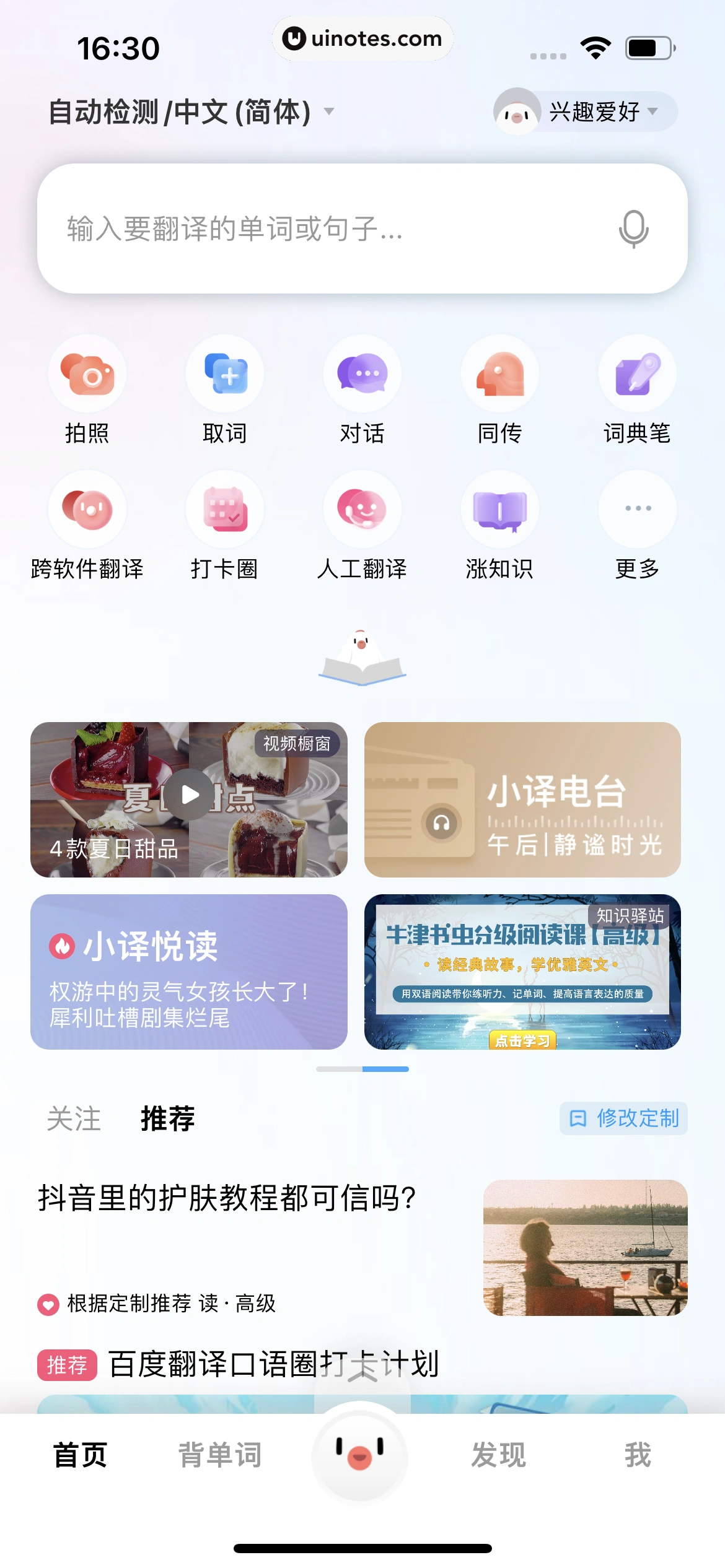The height and width of the screenshot is (1568, 725).
Task: Start a 对话 conversation translation
Action: click(362, 375)
